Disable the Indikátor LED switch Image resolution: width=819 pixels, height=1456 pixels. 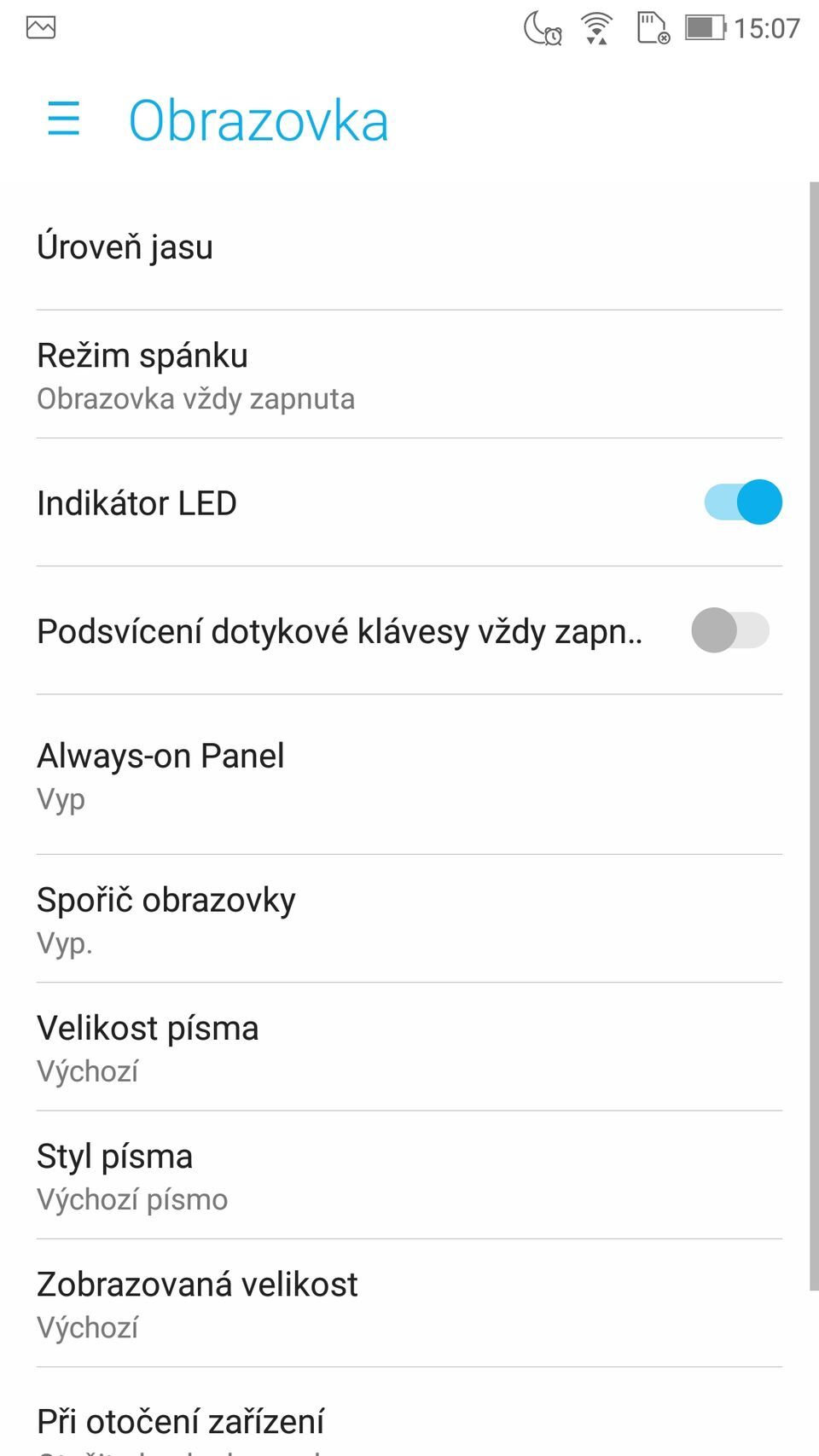pyautogui.click(x=742, y=502)
